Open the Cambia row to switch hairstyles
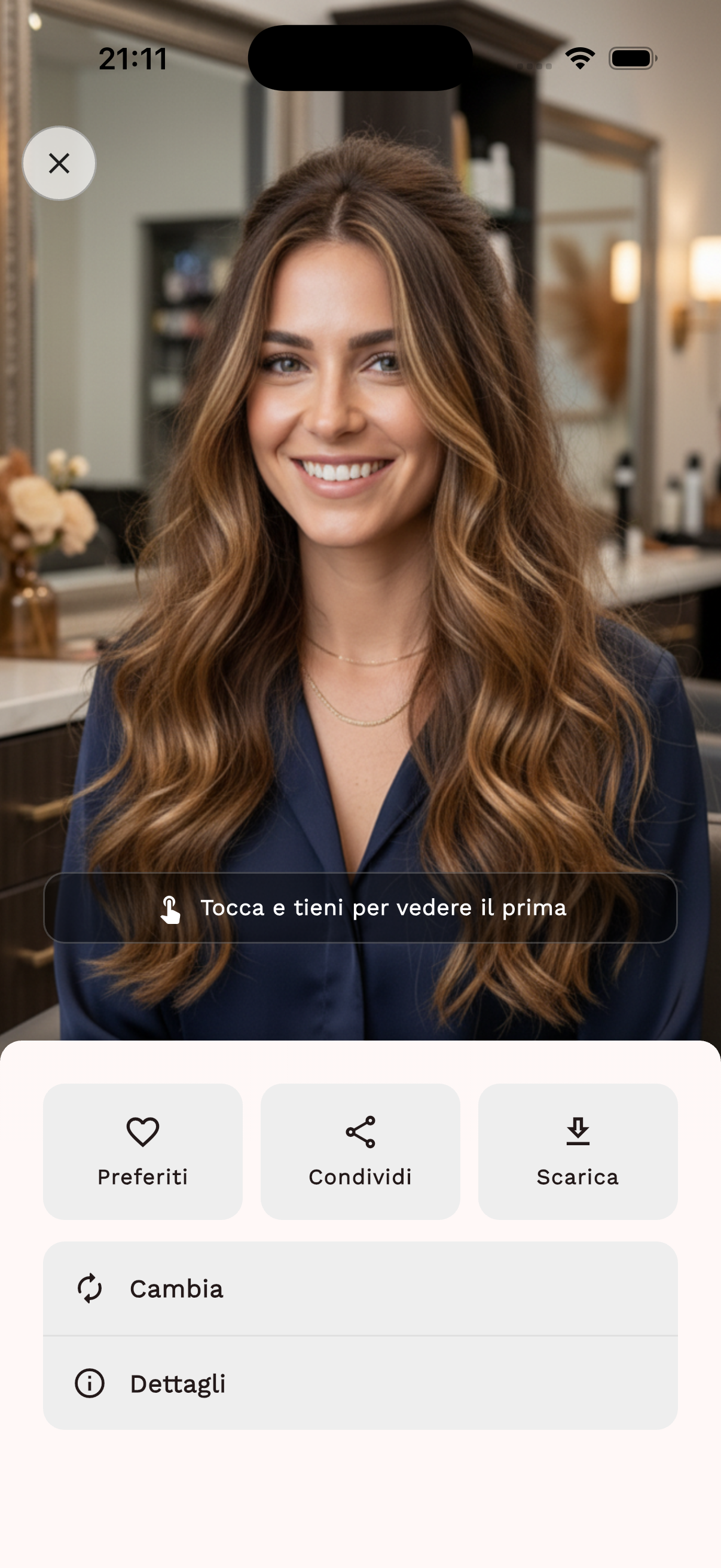 tap(360, 1288)
